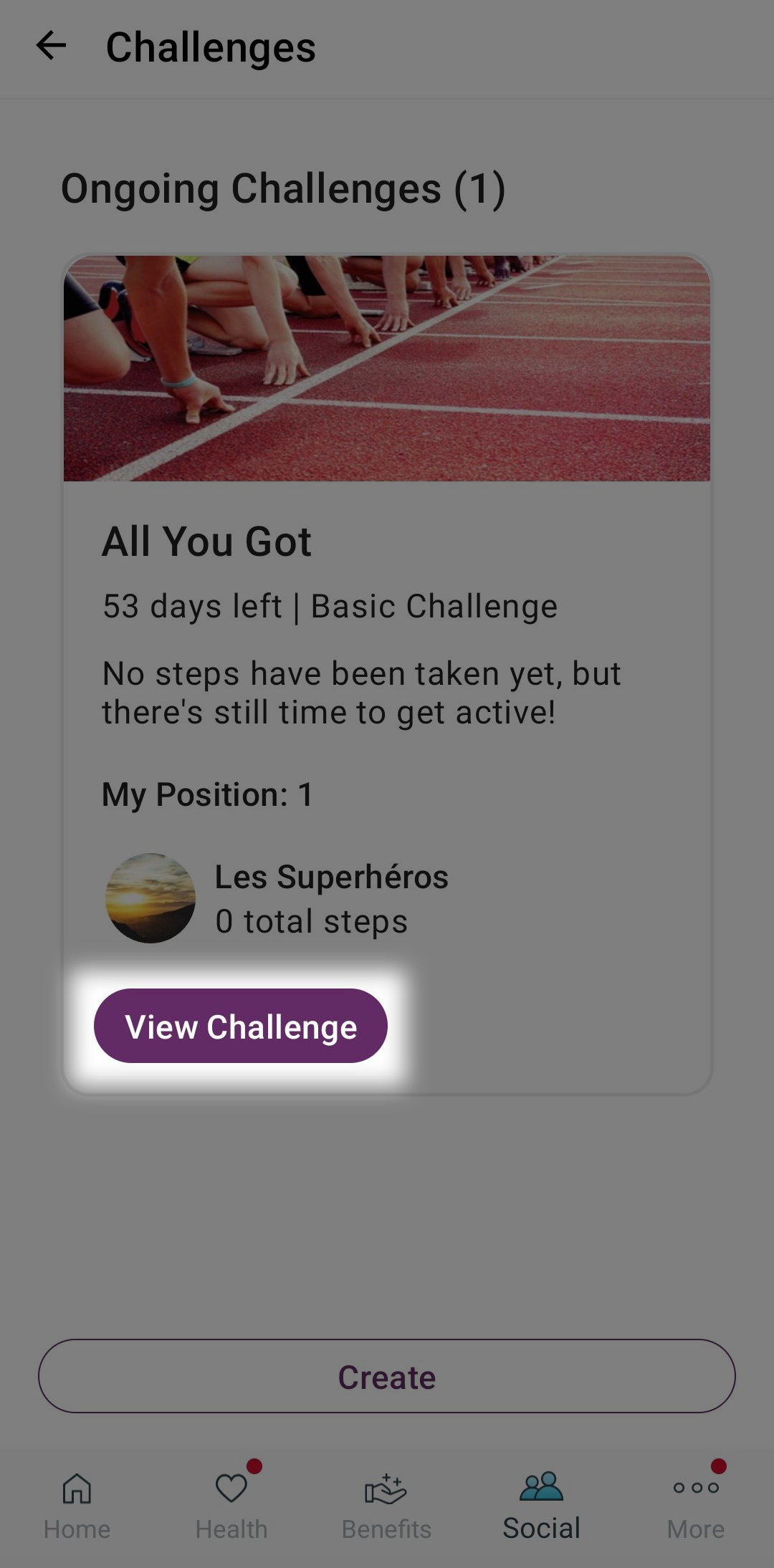Select the All You Got title
The height and width of the screenshot is (1568, 774).
click(207, 542)
